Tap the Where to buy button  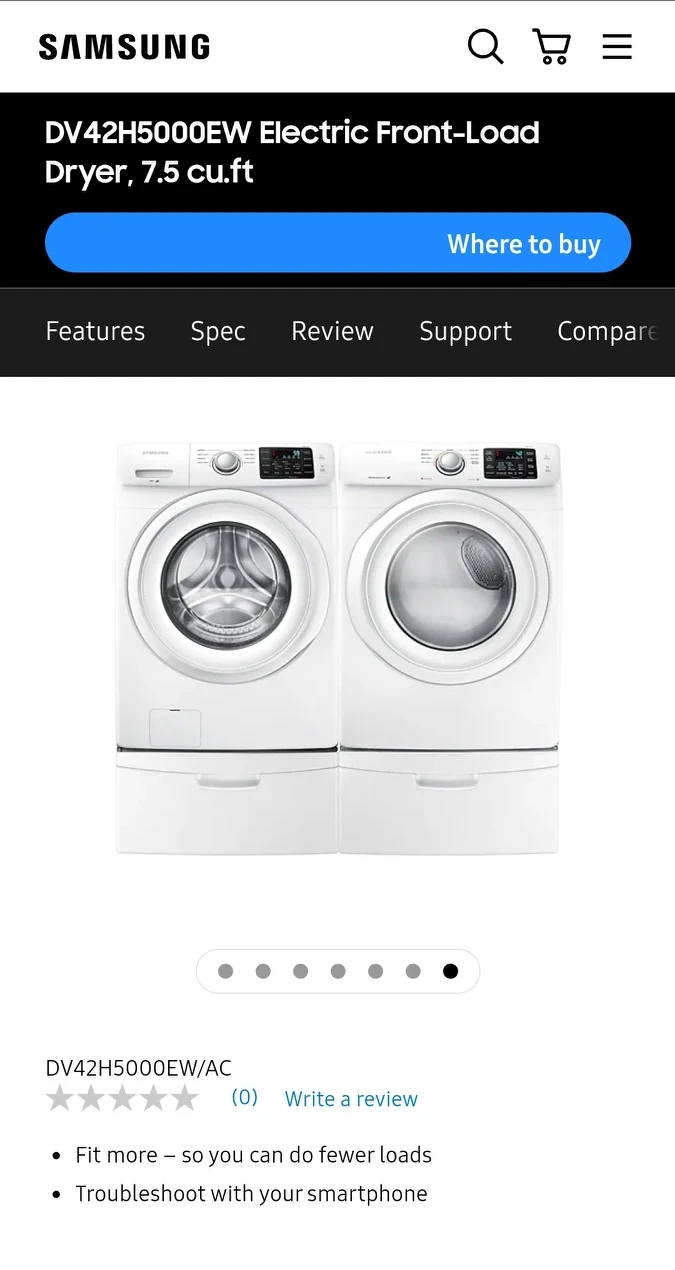[338, 243]
